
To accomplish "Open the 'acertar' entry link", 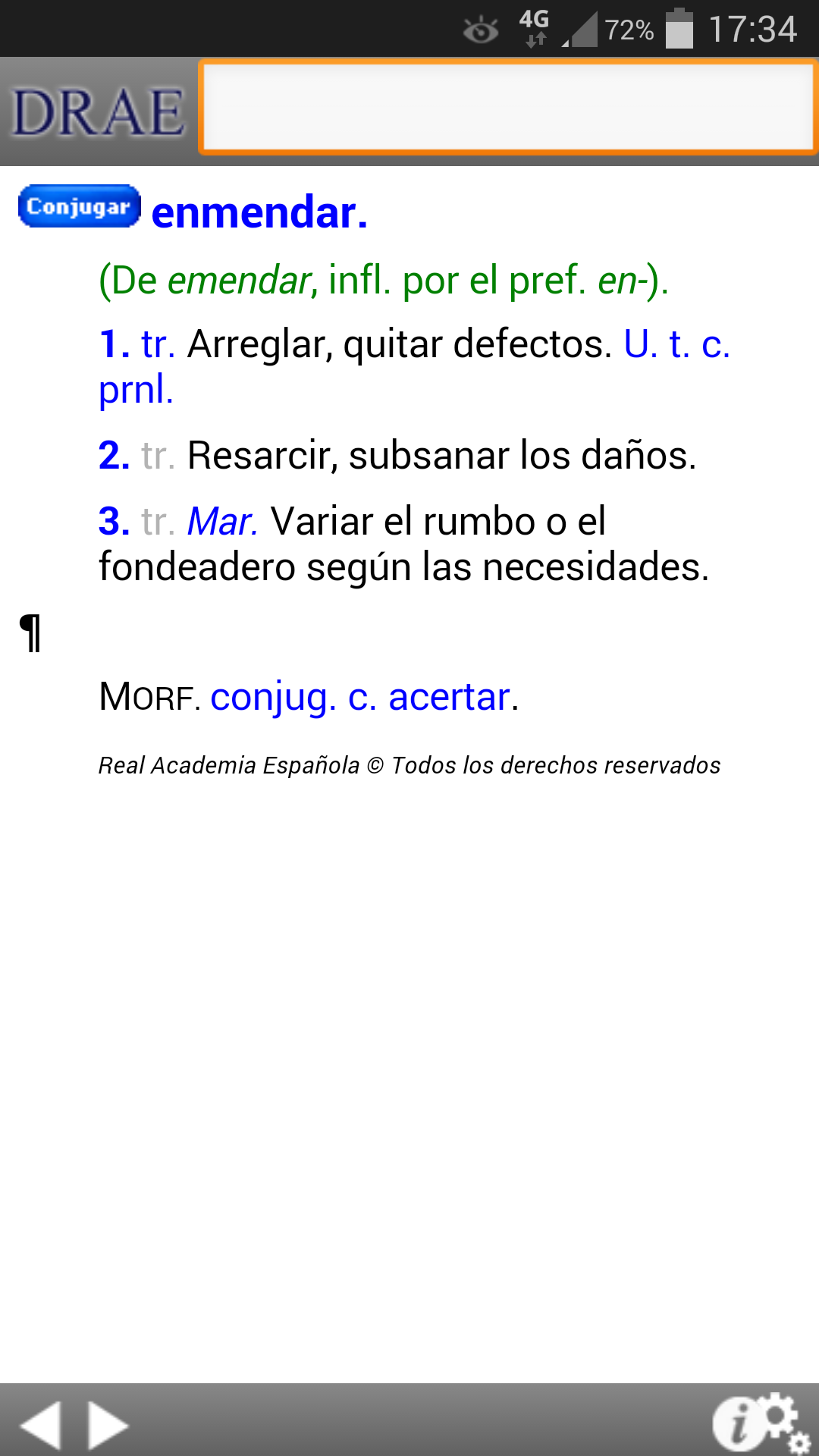I will tap(448, 697).
